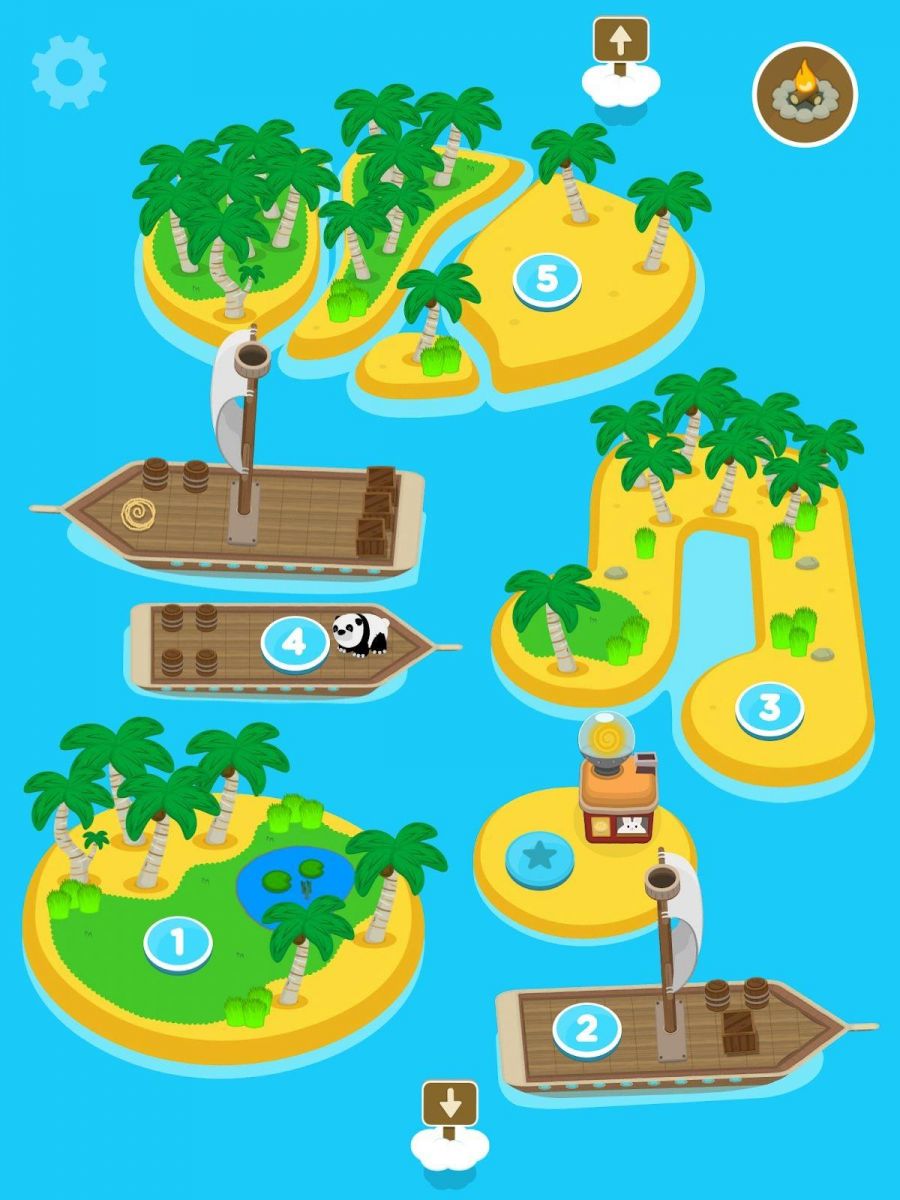
Task: Tap the star level button
Action: pos(540,857)
